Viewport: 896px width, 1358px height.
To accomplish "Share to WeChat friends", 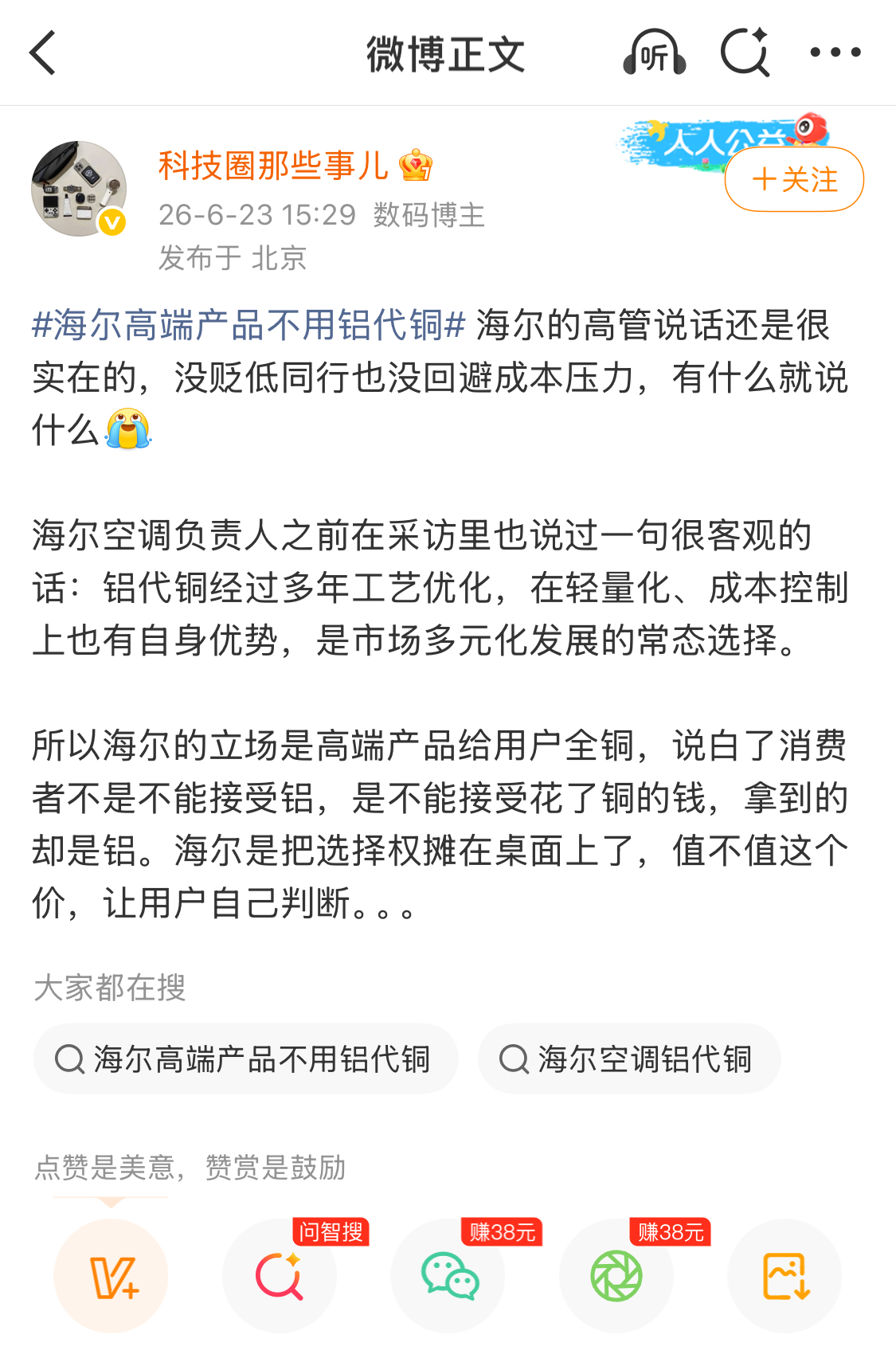I will [x=448, y=1275].
